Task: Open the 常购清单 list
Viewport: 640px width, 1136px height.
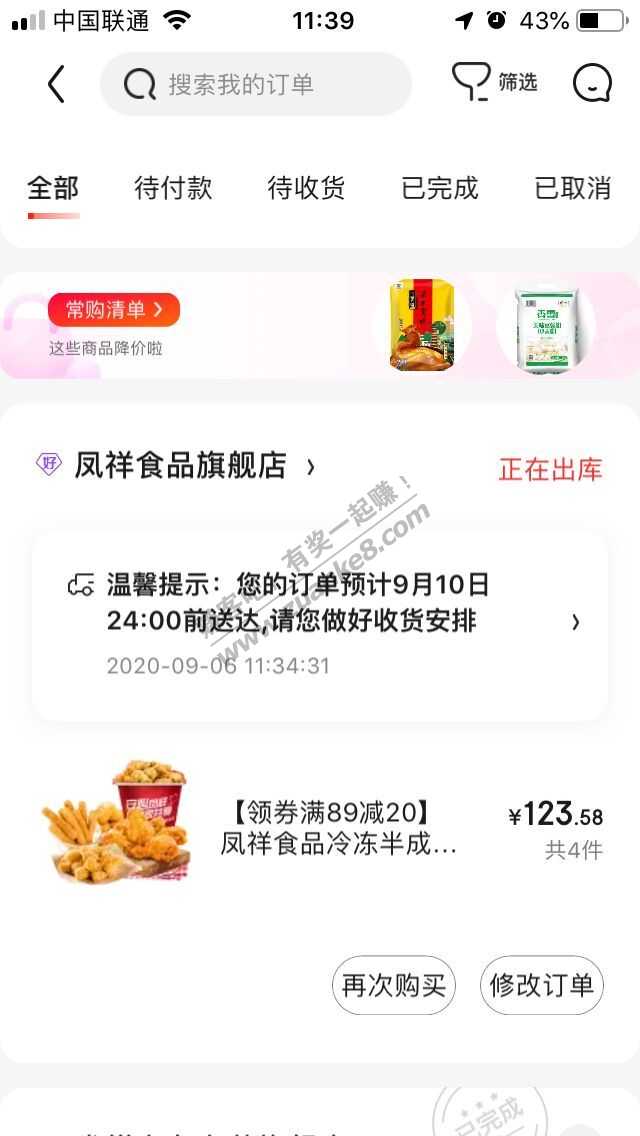Action: click(113, 310)
